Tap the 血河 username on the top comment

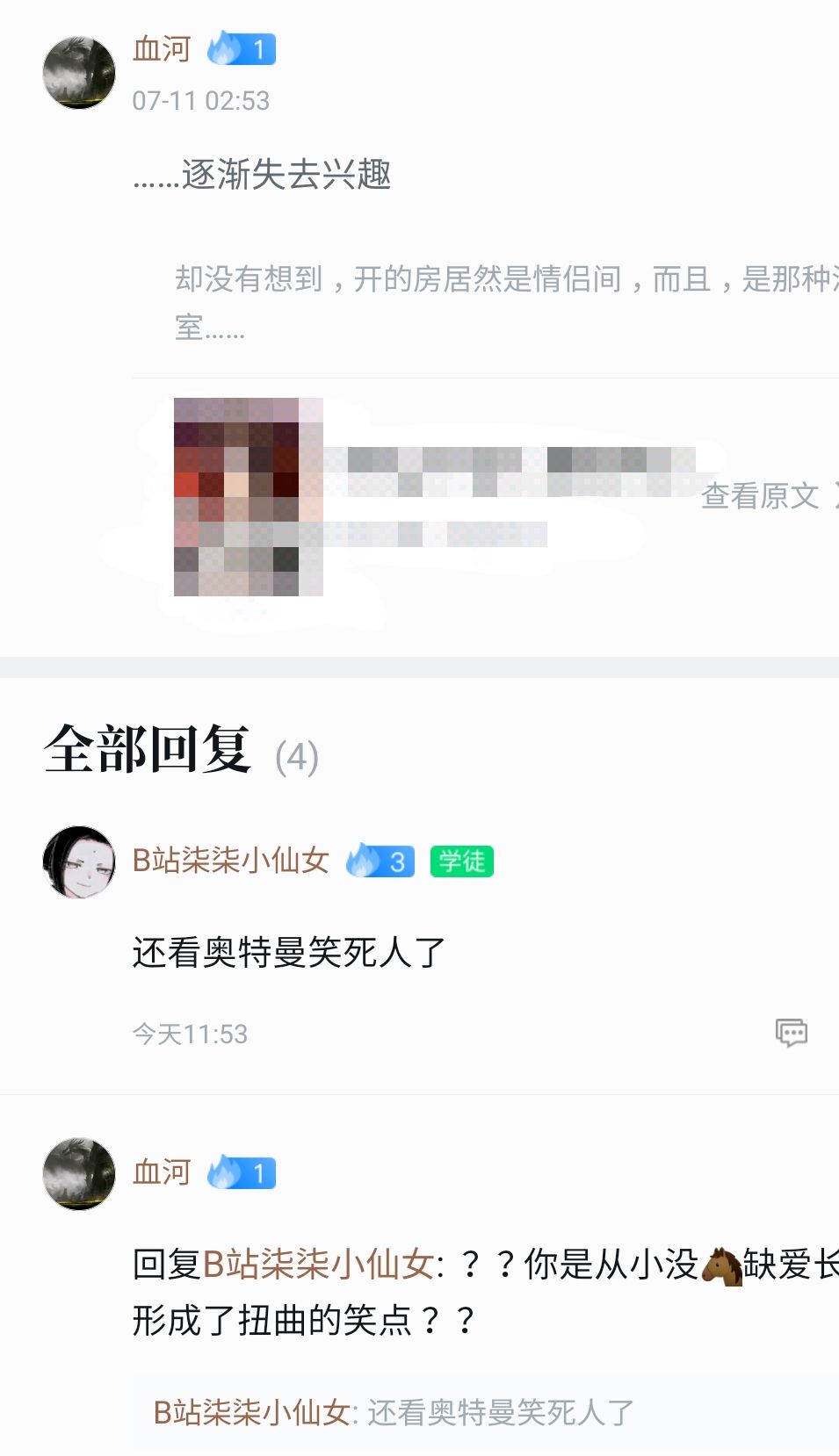click(162, 49)
